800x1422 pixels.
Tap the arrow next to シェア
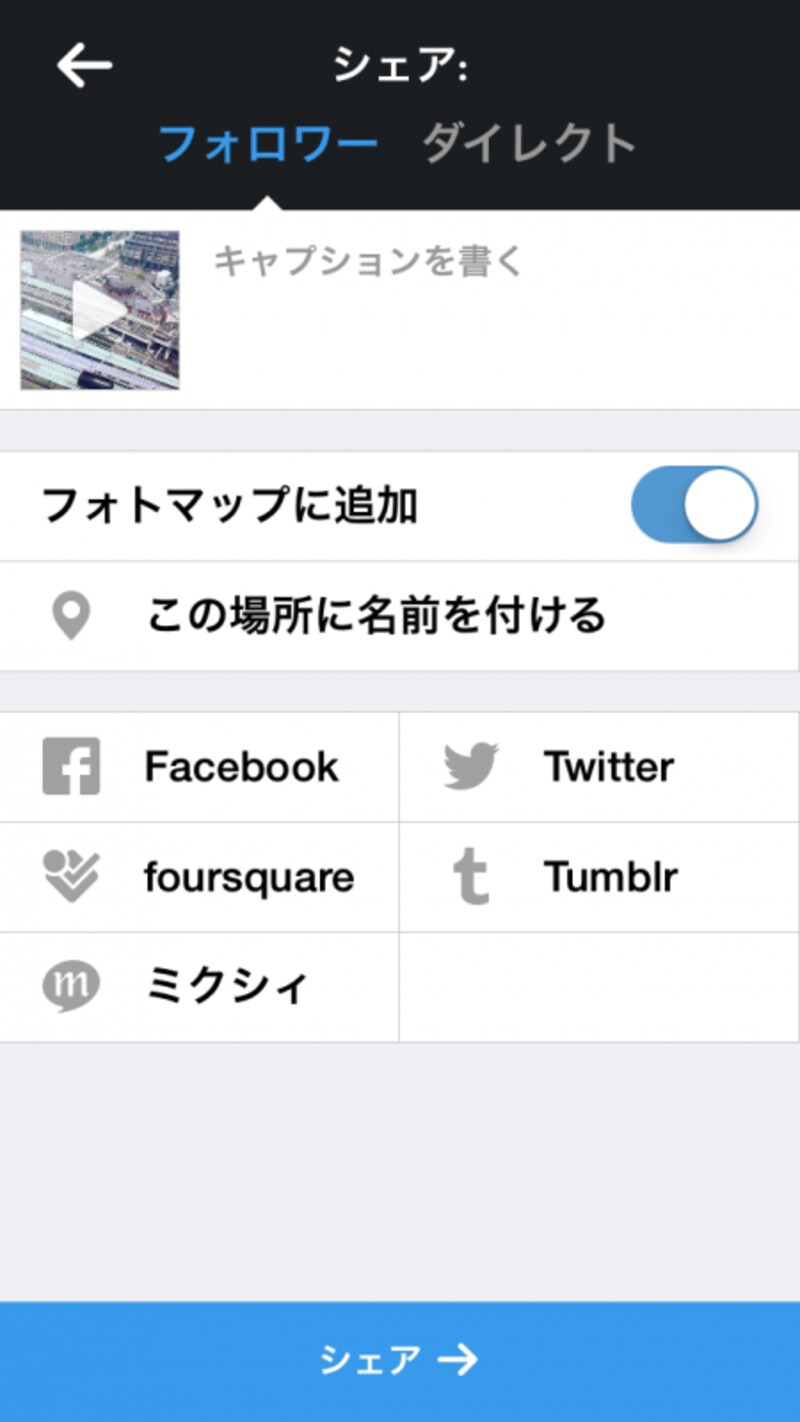pyautogui.click(x=462, y=1357)
